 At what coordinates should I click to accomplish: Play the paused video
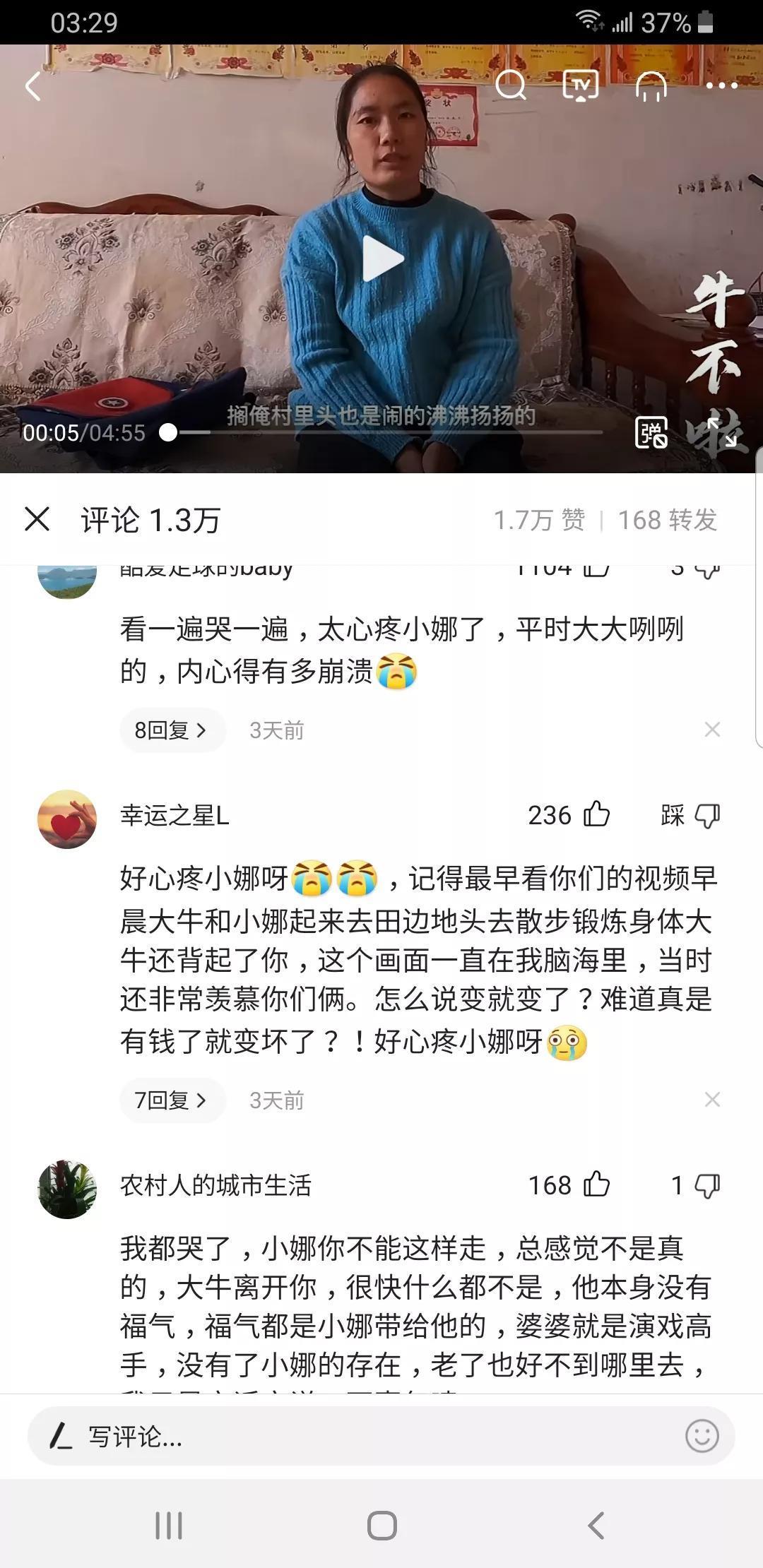[x=382, y=259]
